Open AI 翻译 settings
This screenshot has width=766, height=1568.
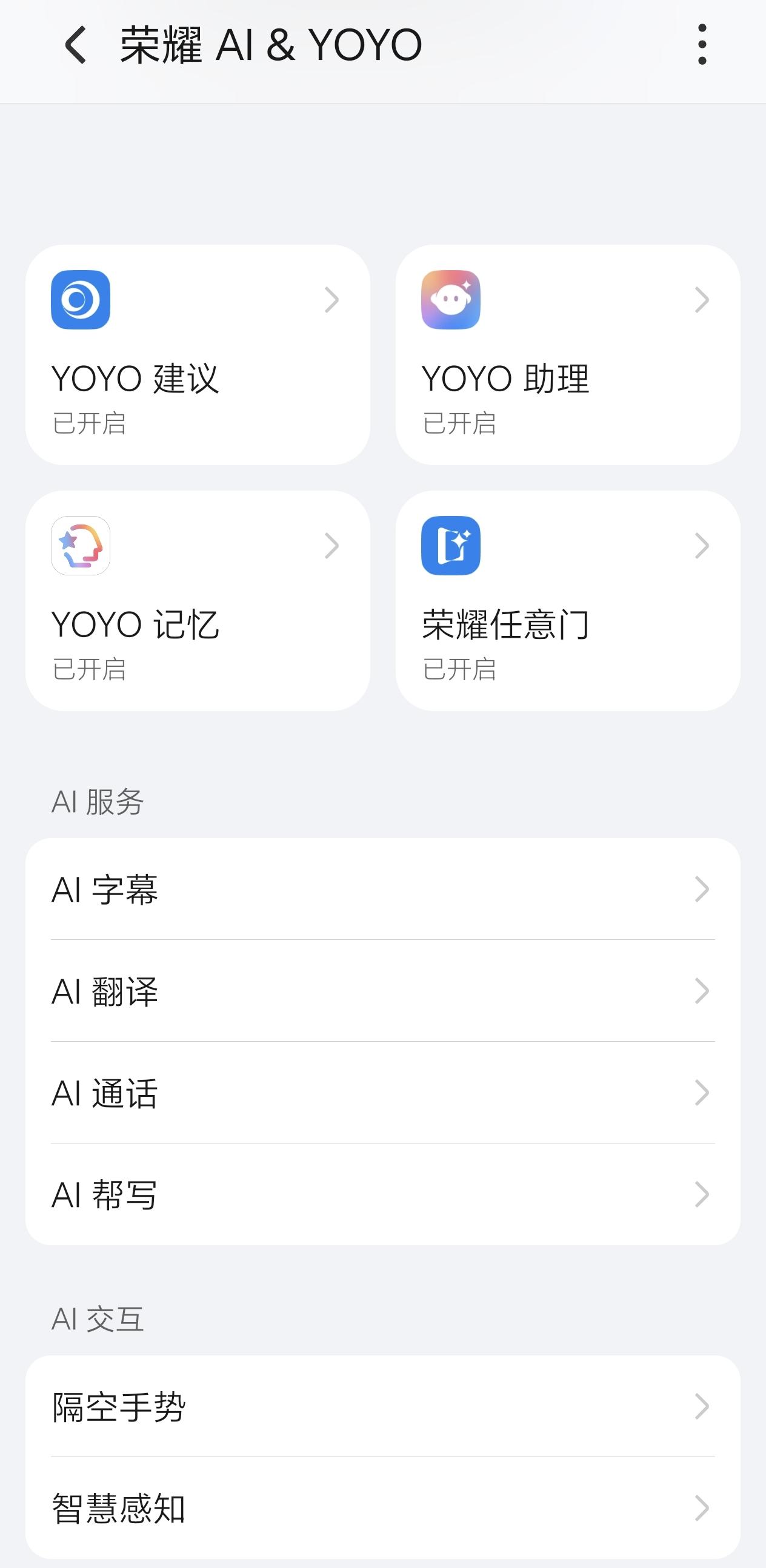click(x=383, y=991)
